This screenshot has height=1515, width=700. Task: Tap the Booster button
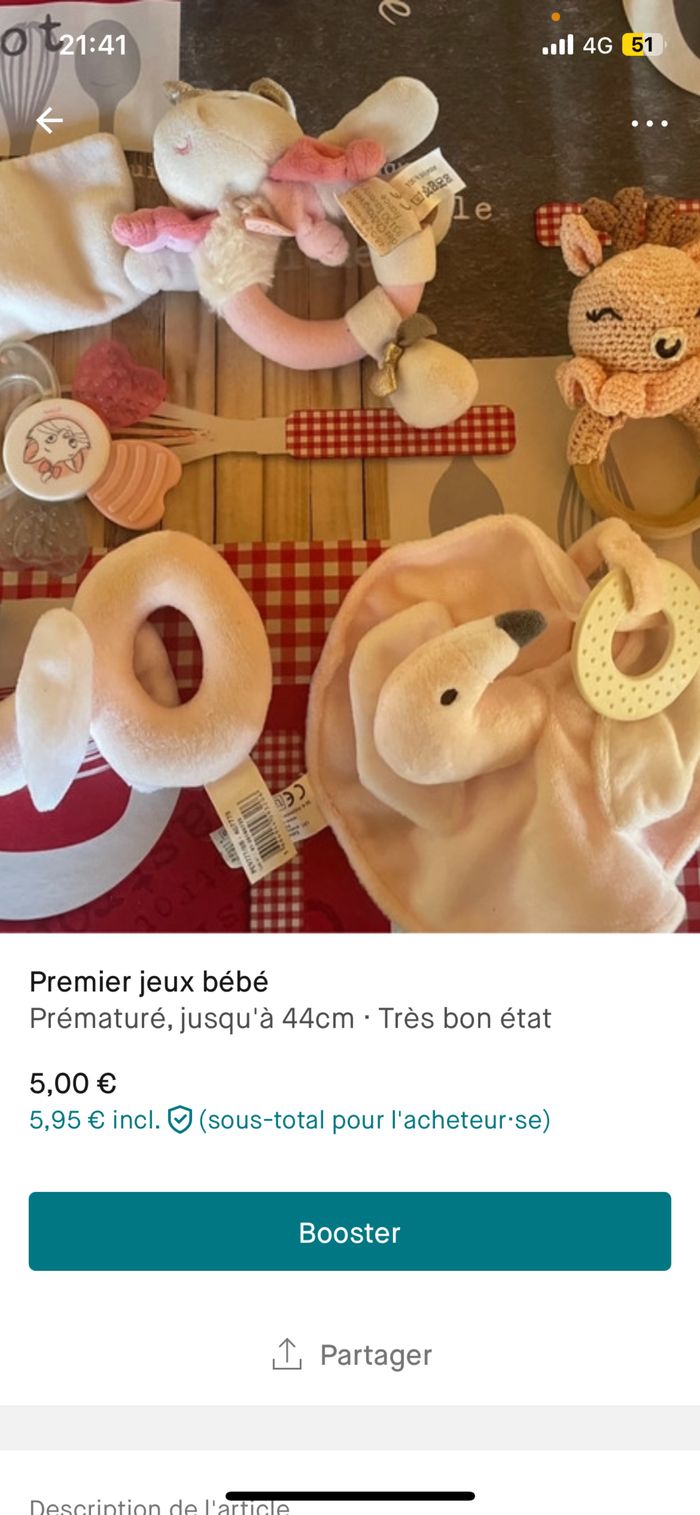[350, 1231]
